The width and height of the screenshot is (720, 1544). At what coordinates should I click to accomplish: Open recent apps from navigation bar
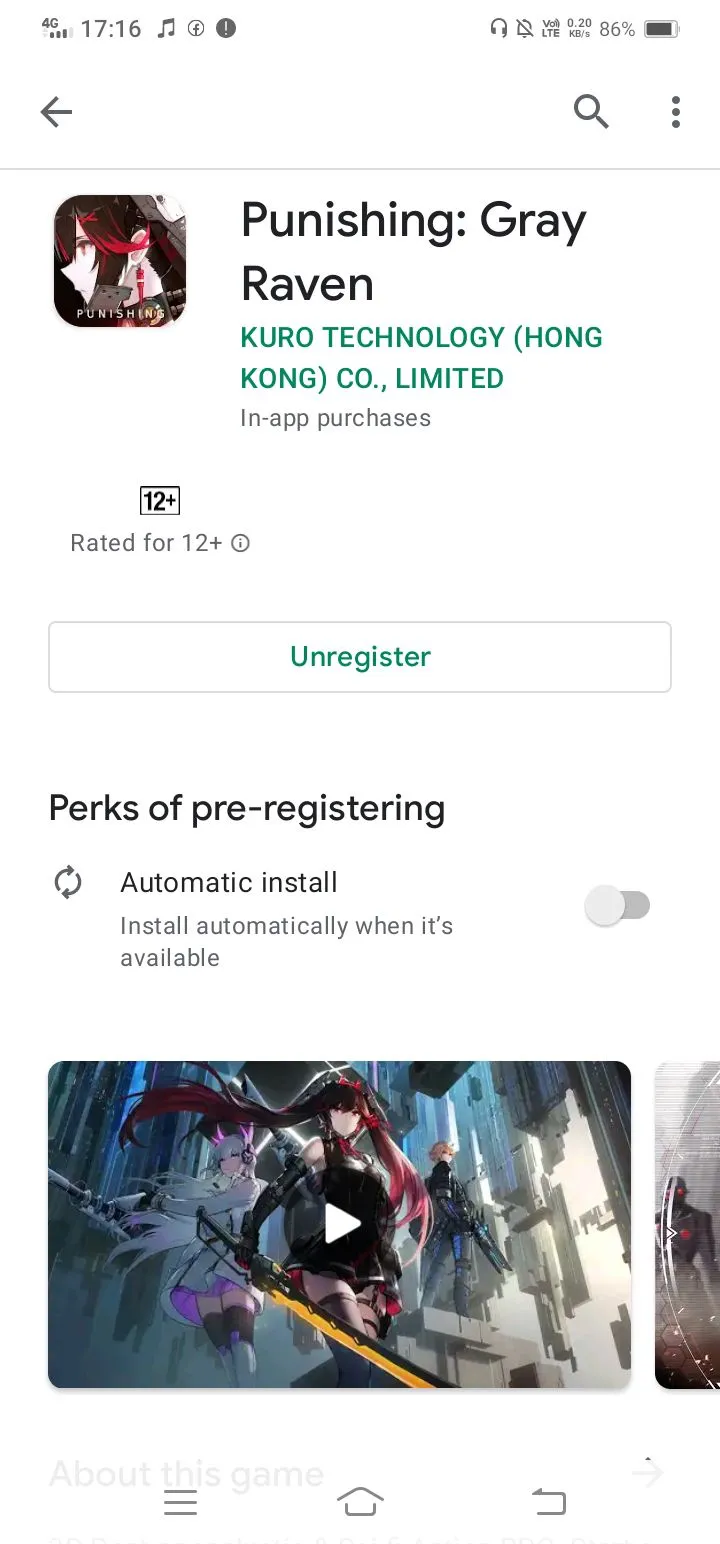coord(180,1502)
